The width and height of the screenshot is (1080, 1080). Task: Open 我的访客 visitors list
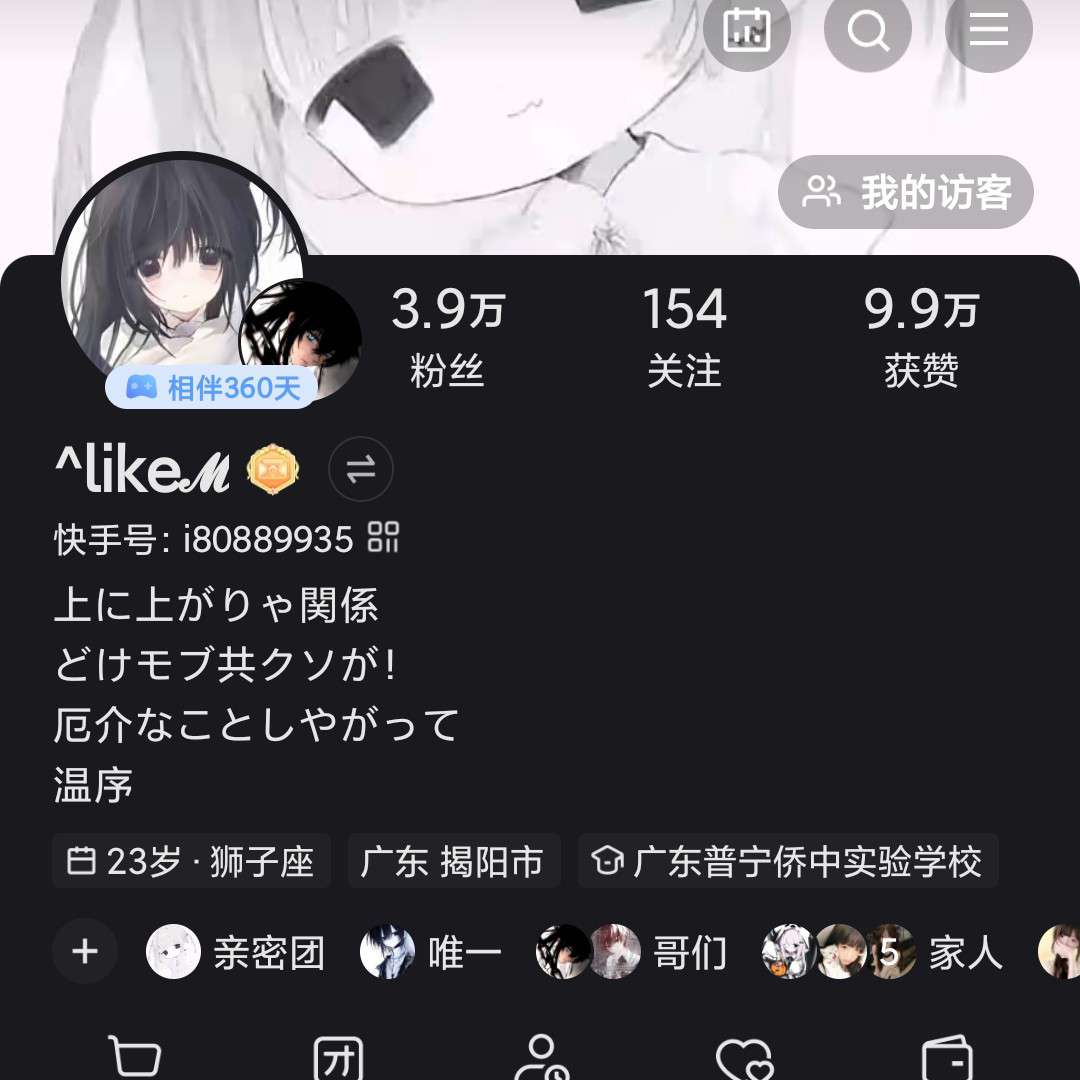click(x=905, y=192)
